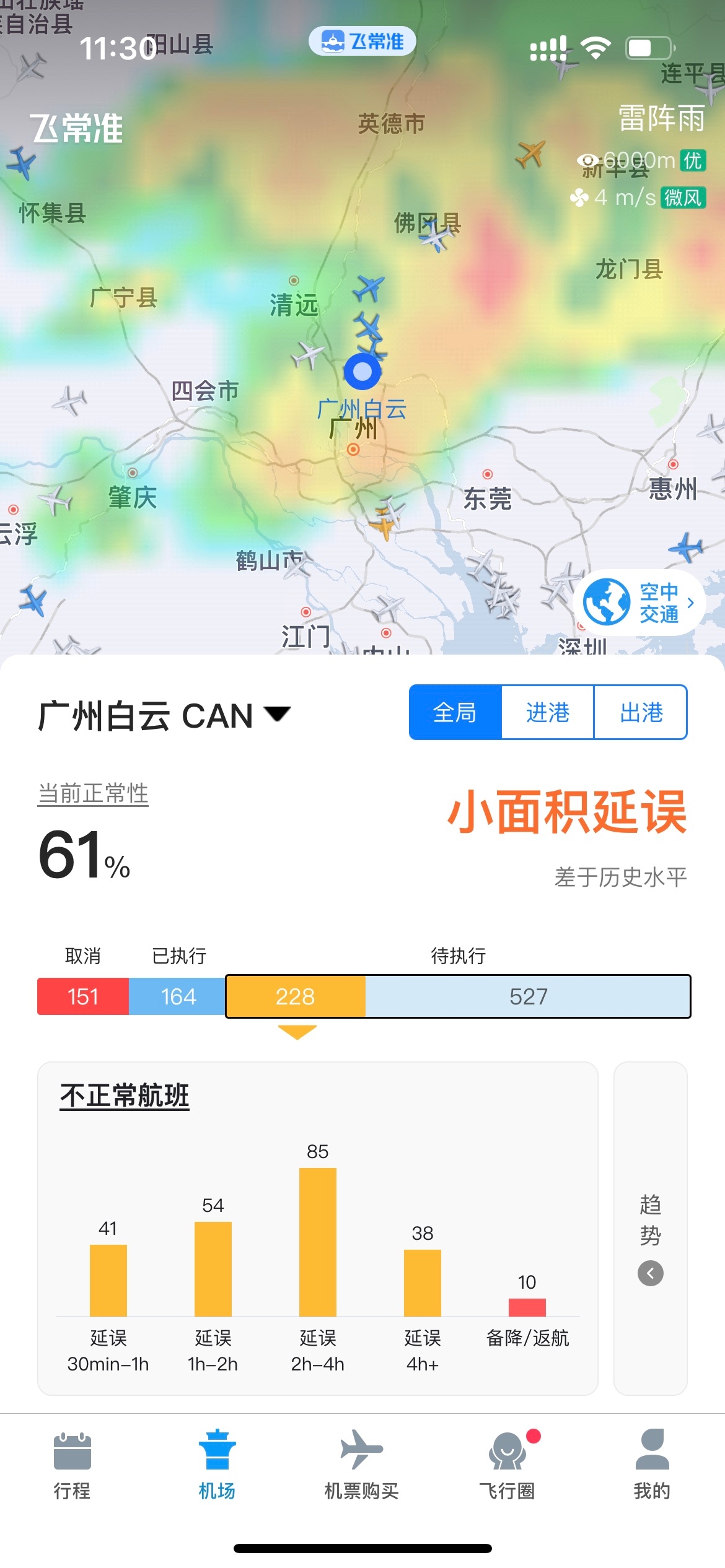Switch to 出港 departures

pos(641,712)
